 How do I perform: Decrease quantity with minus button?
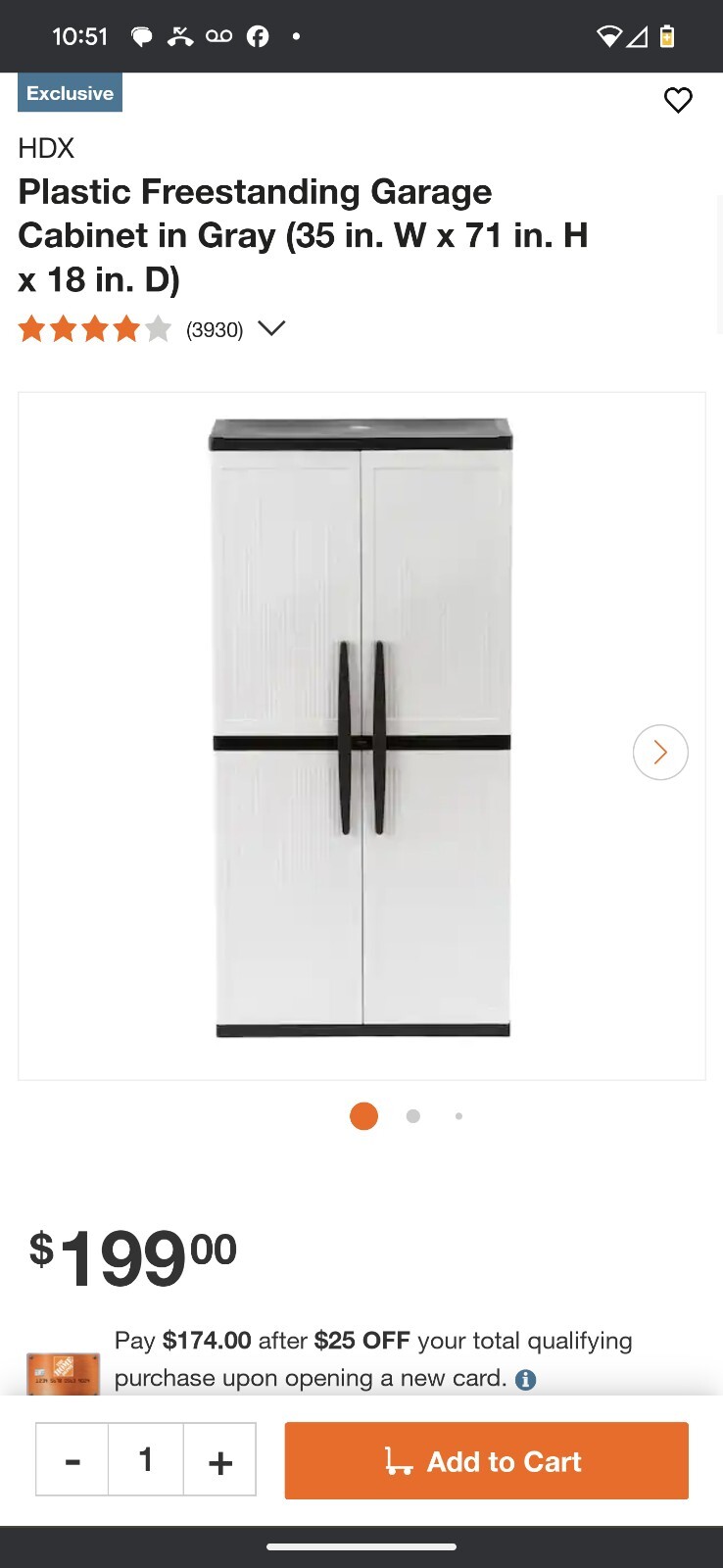[x=72, y=1460]
